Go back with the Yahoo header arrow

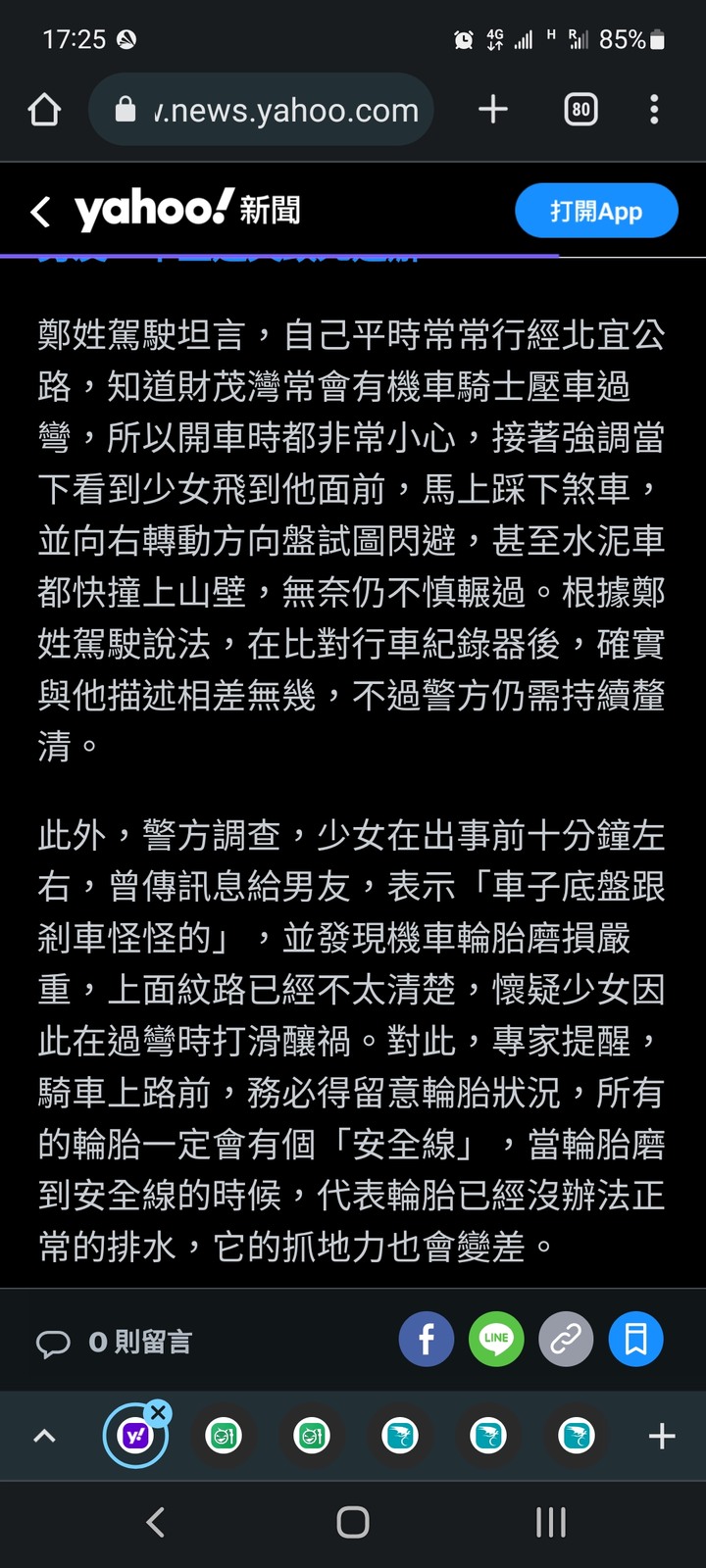(x=40, y=211)
